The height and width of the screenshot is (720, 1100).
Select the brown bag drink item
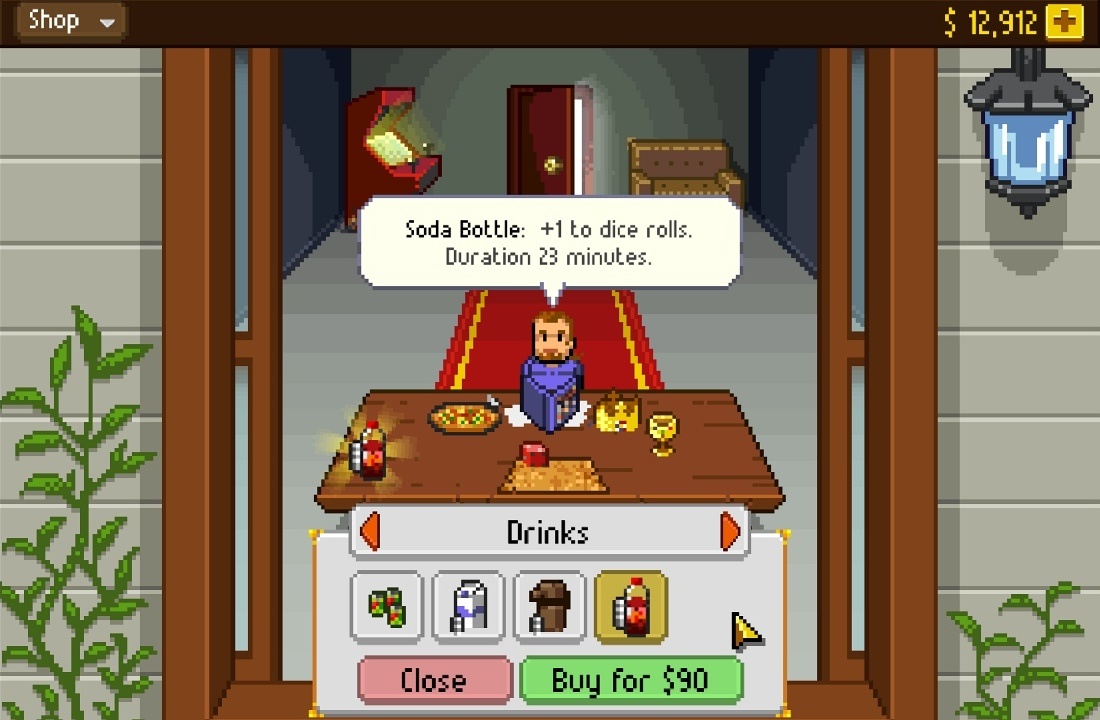[549, 606]
